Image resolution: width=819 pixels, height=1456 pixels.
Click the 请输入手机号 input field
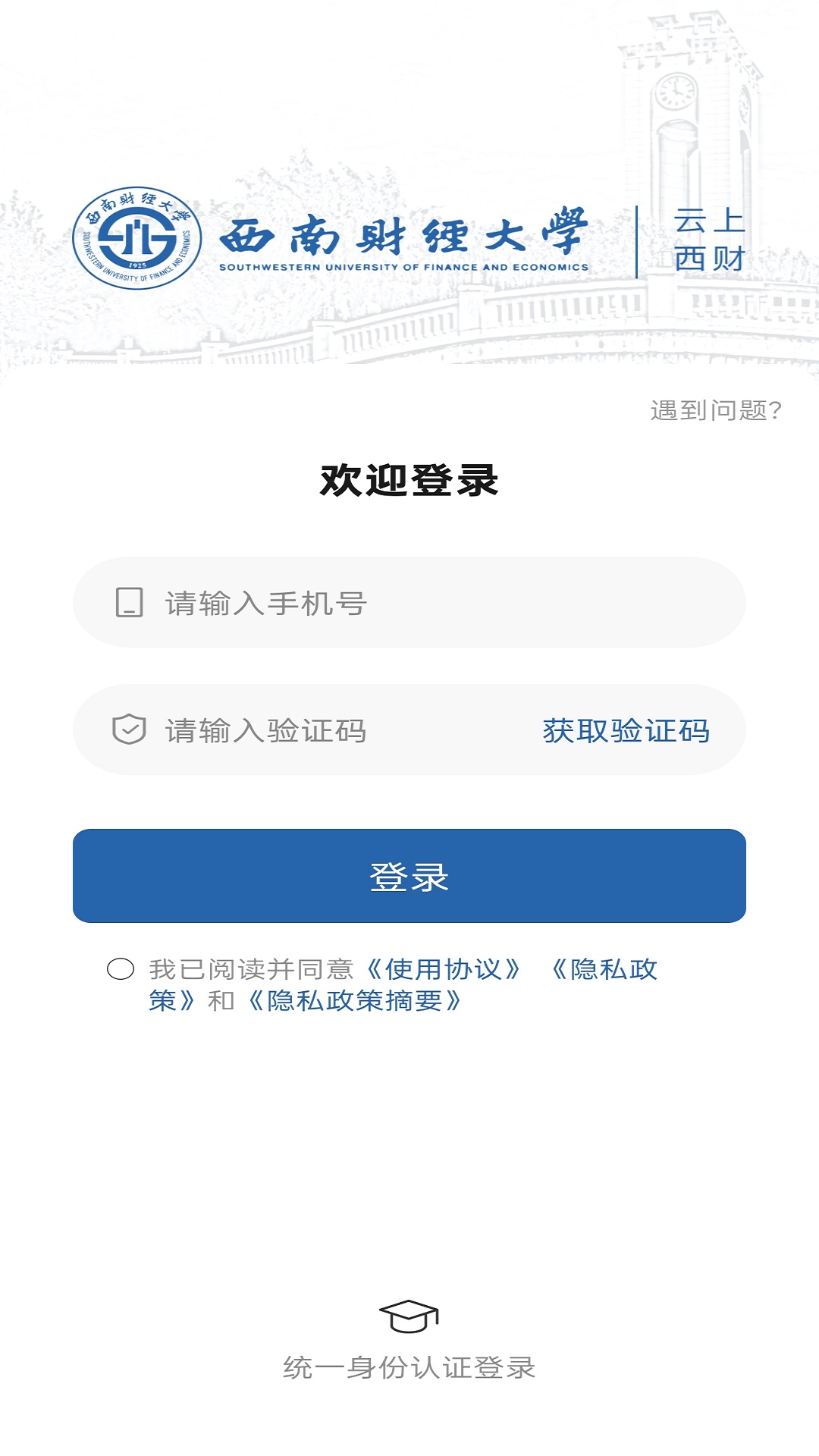(x=409, y=603)
